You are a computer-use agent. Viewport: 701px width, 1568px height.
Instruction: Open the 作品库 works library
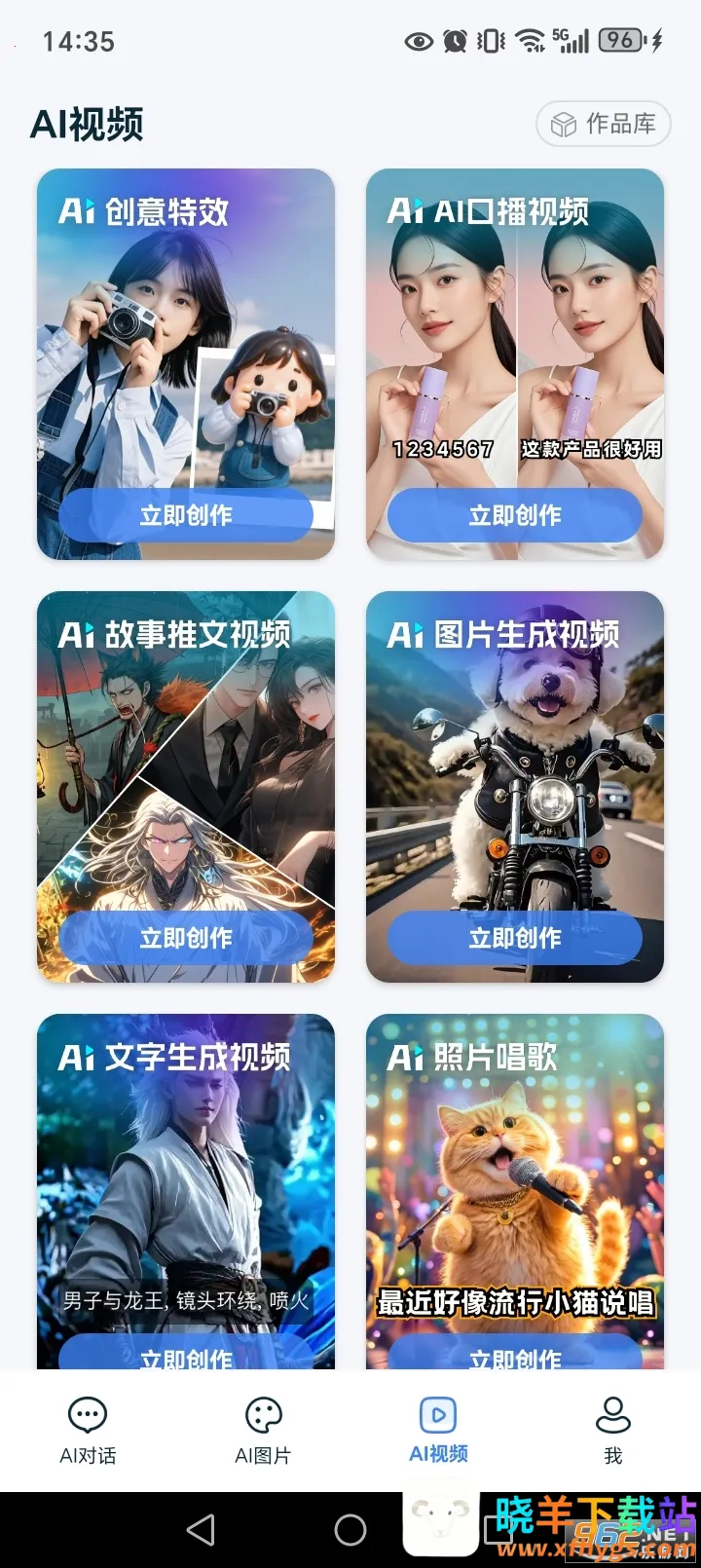(603, 125)
